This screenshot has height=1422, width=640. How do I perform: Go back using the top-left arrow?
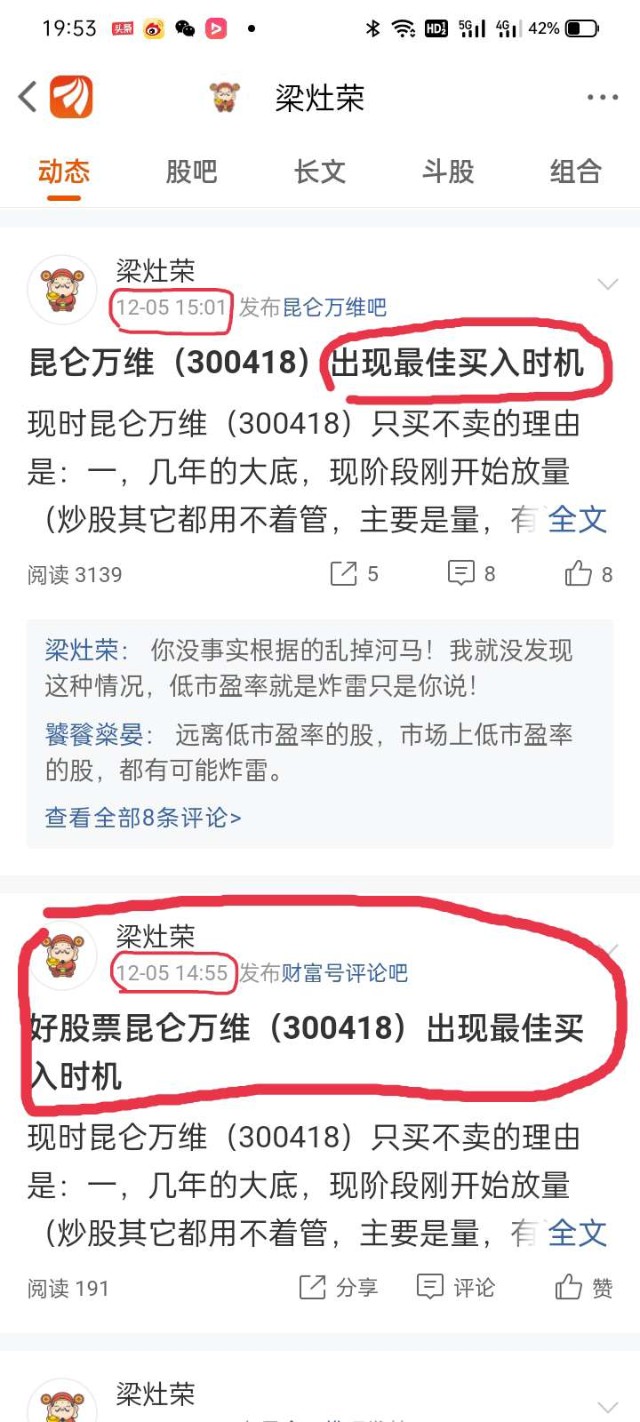click(x=27, y=97)
